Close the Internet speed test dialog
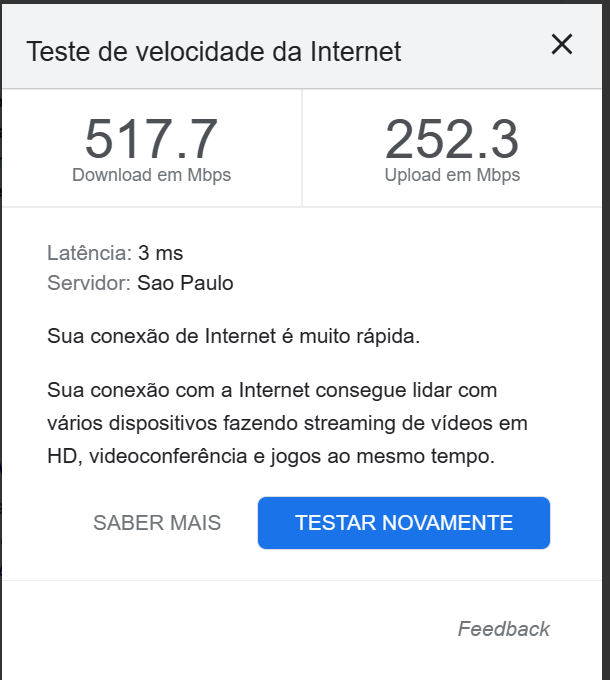This screenshot has width=610, height=680. click(x=562, y=44)
